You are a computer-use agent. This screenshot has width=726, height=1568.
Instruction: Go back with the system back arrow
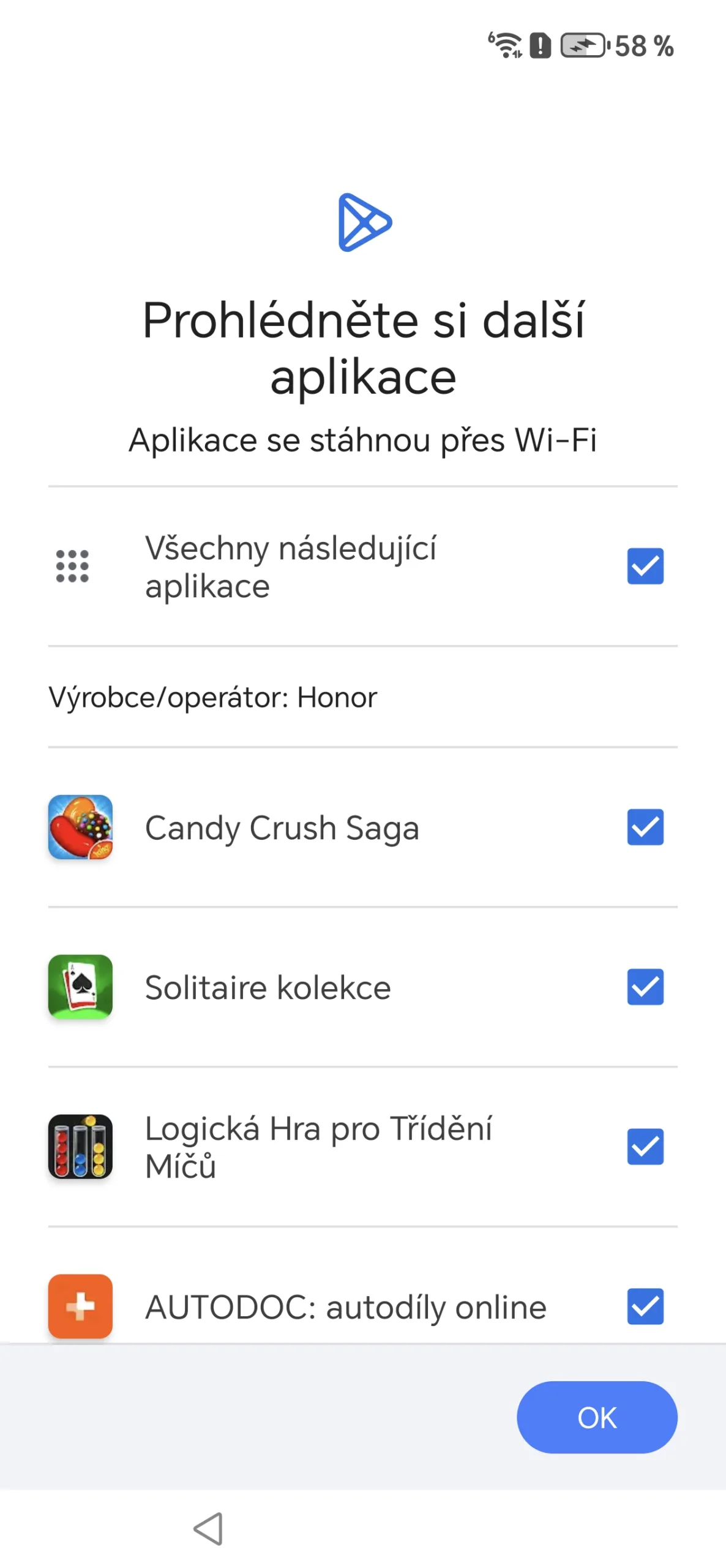pos(209,1529)
